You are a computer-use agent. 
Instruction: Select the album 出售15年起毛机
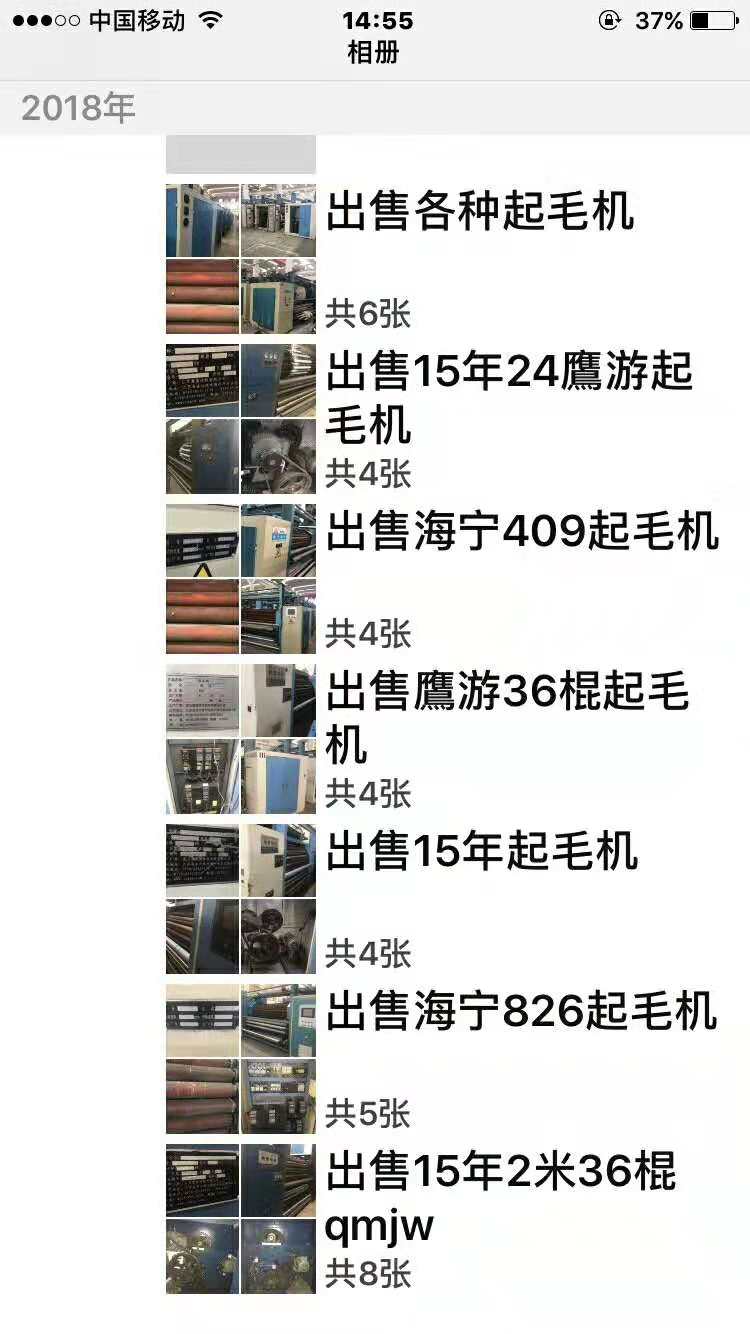click(x=444, y=898)
